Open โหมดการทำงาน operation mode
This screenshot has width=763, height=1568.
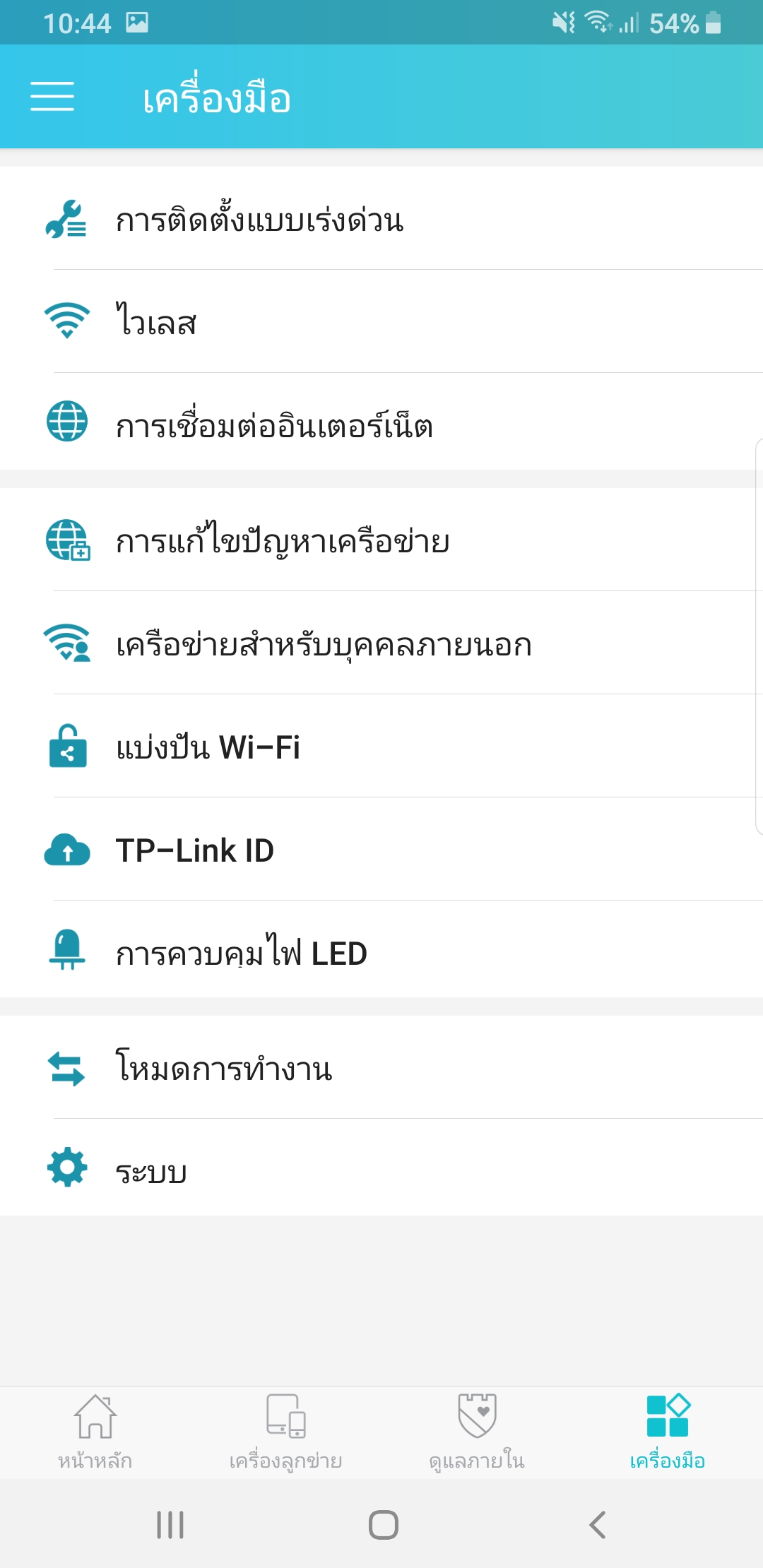click(x=381, y=1068)
